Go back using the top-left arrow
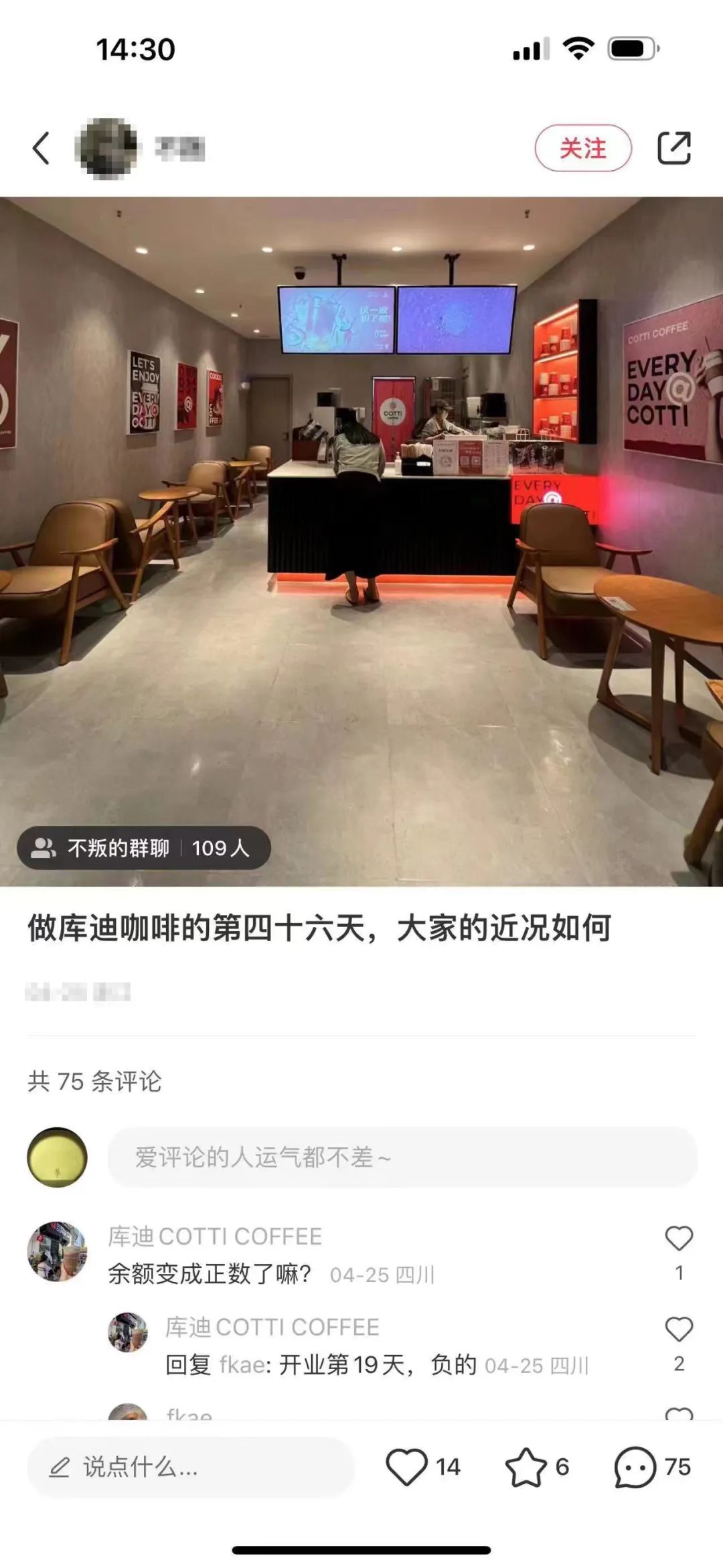The height and width of the screenshot is (1568, 723). coord(42,148)
